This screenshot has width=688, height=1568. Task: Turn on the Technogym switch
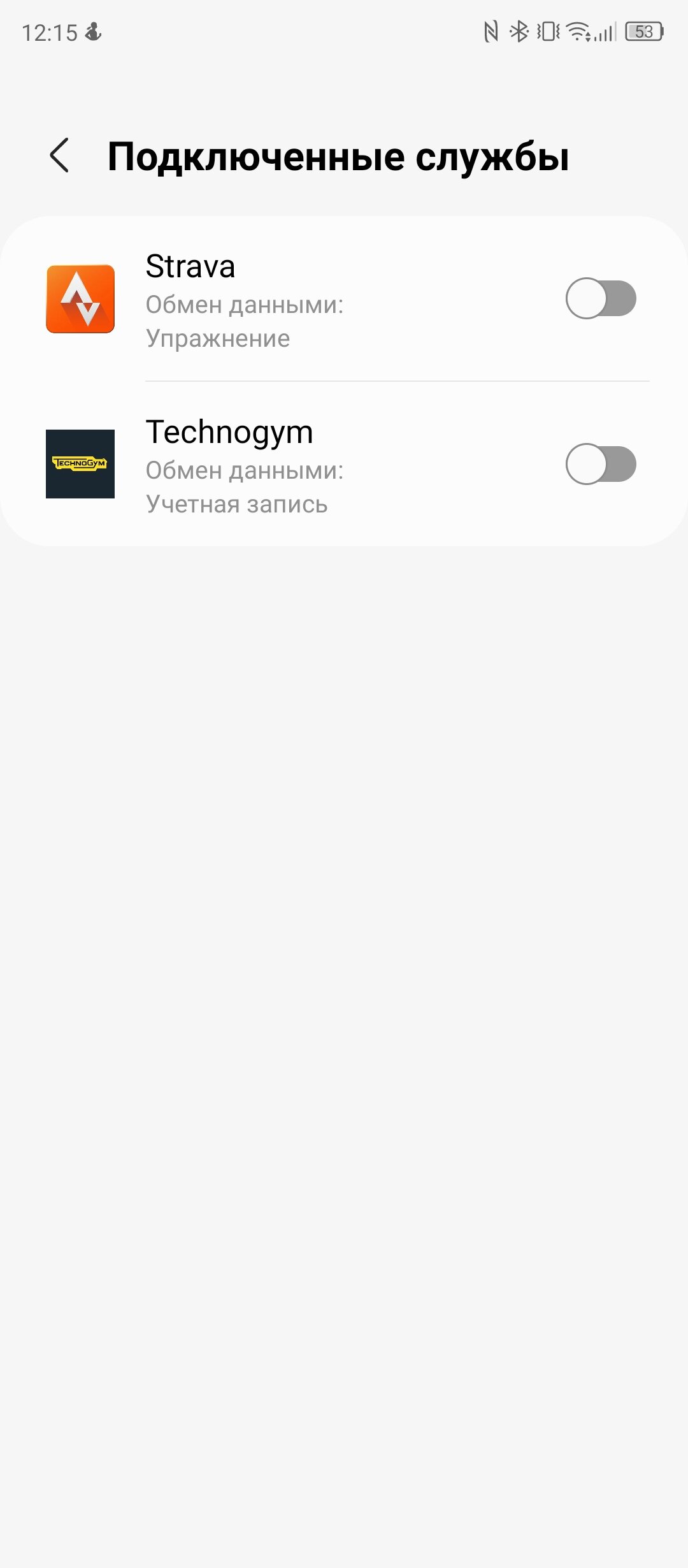click(601, 464)
